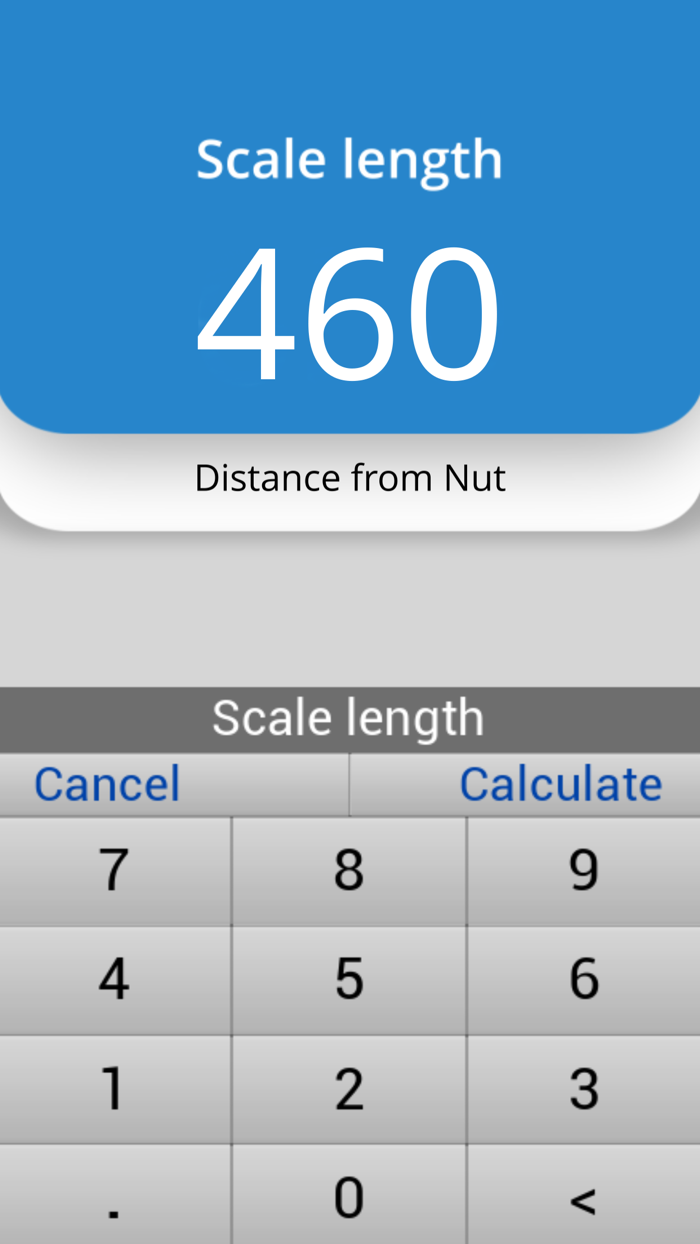
Task: Type digit 4 on the keypad
Action: (115, 980)
